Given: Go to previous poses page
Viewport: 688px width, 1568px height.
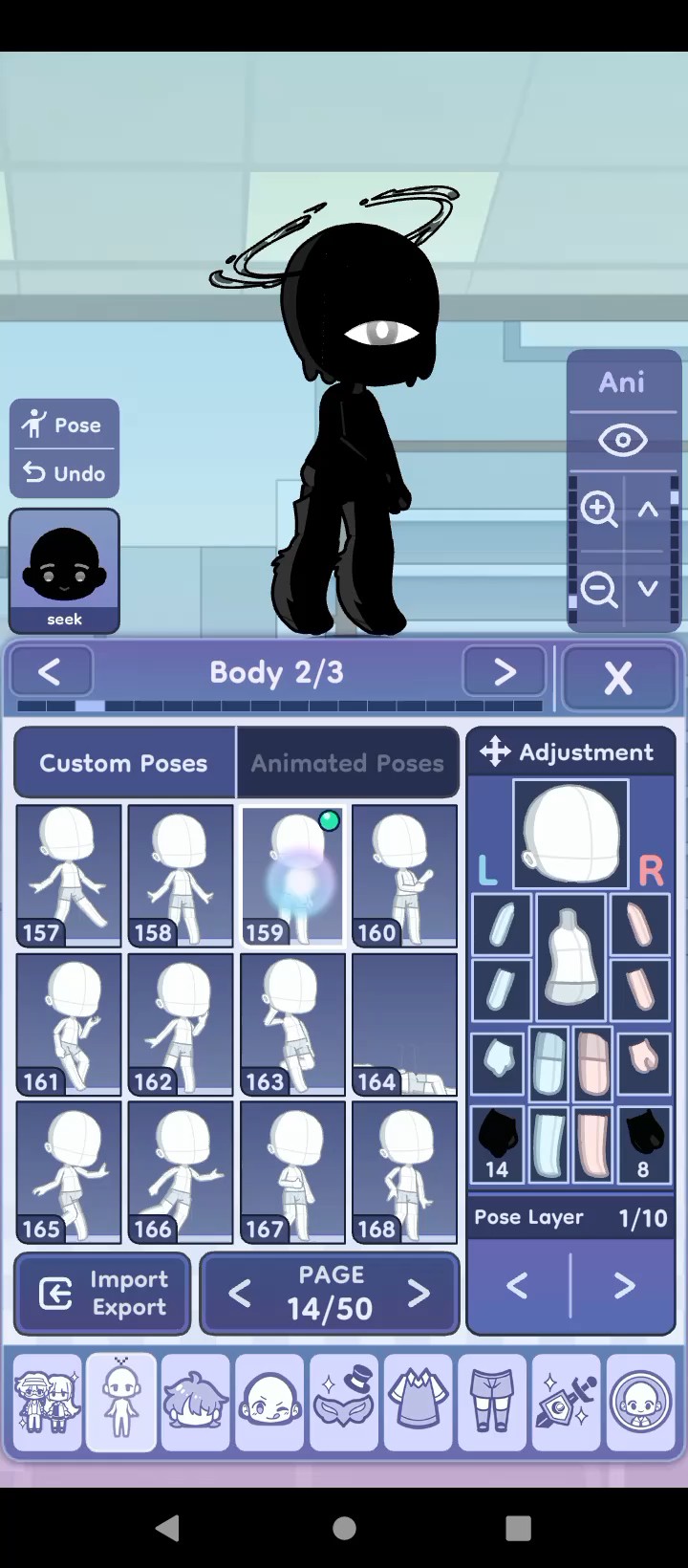Looking at the screenshot, I should [240, 1294].
